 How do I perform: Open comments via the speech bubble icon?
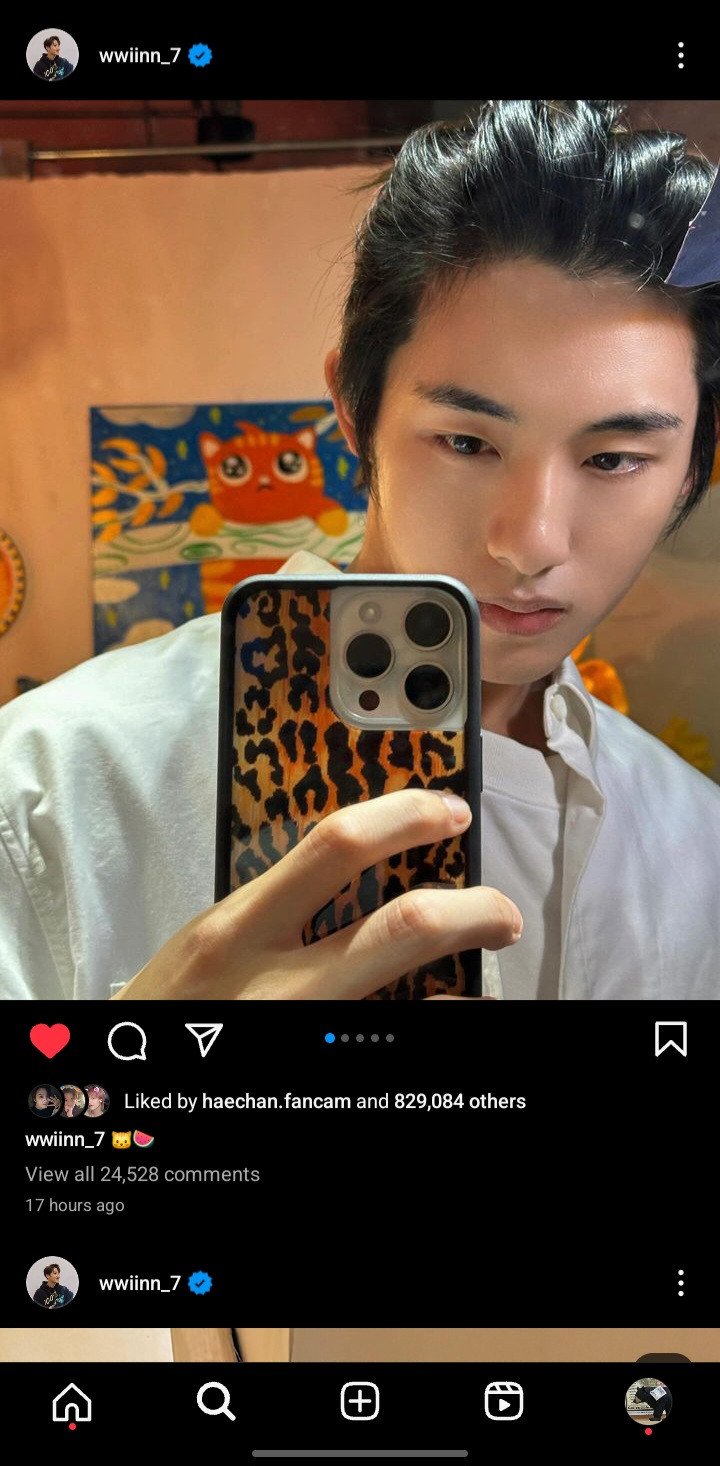tap(127, 1041)
